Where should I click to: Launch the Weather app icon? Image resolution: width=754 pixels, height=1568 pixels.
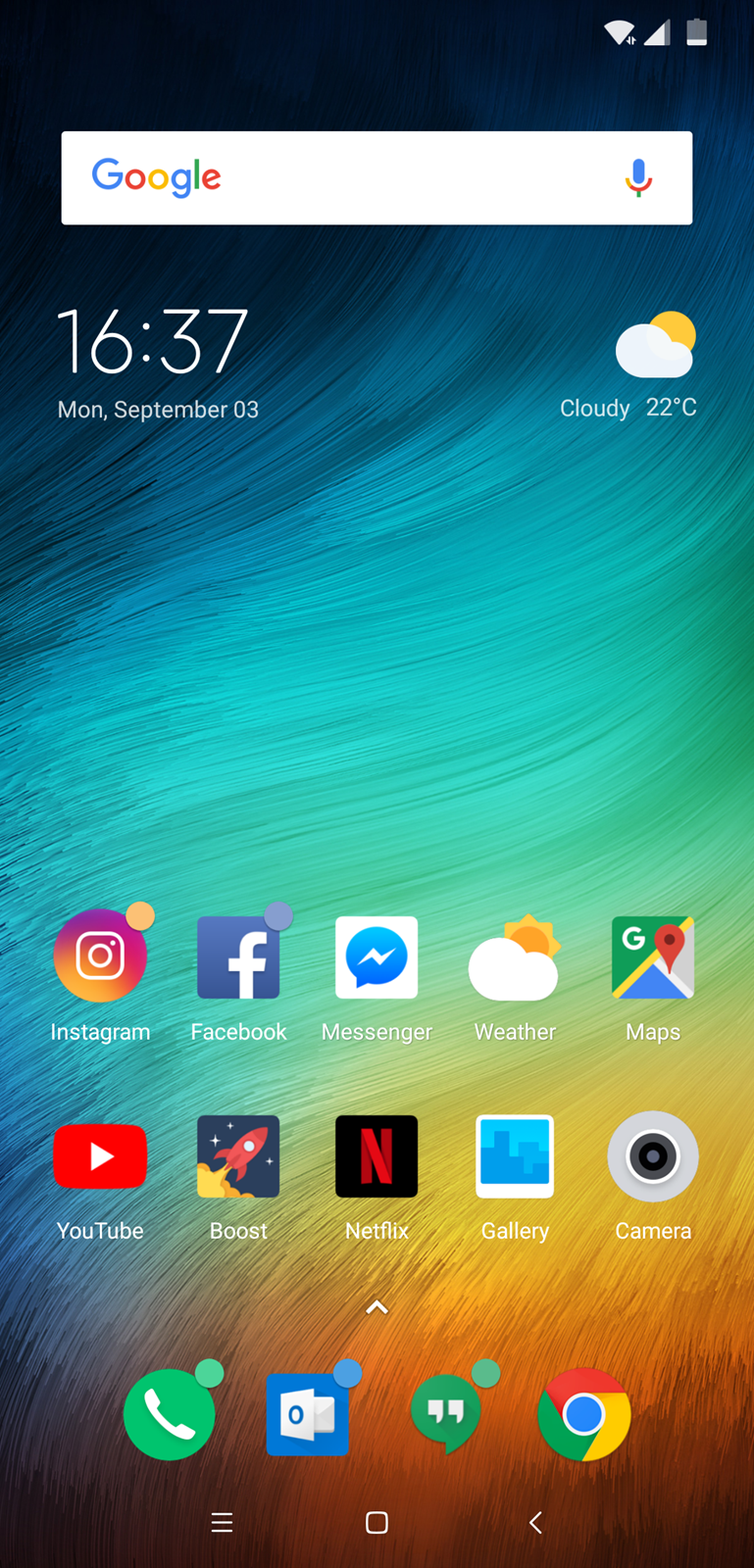point(515,957)
